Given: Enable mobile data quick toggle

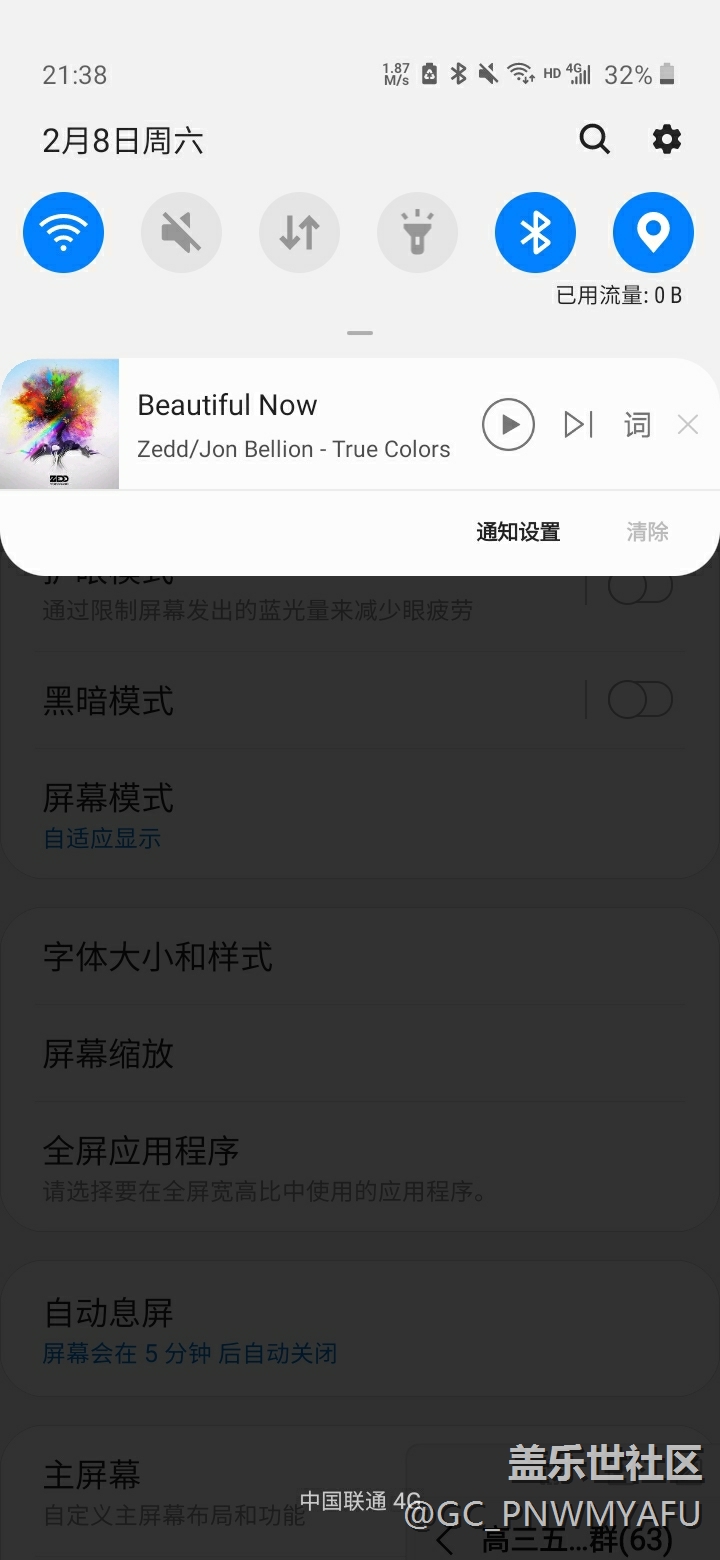Looking at the screenshot, I should [299, 233].
